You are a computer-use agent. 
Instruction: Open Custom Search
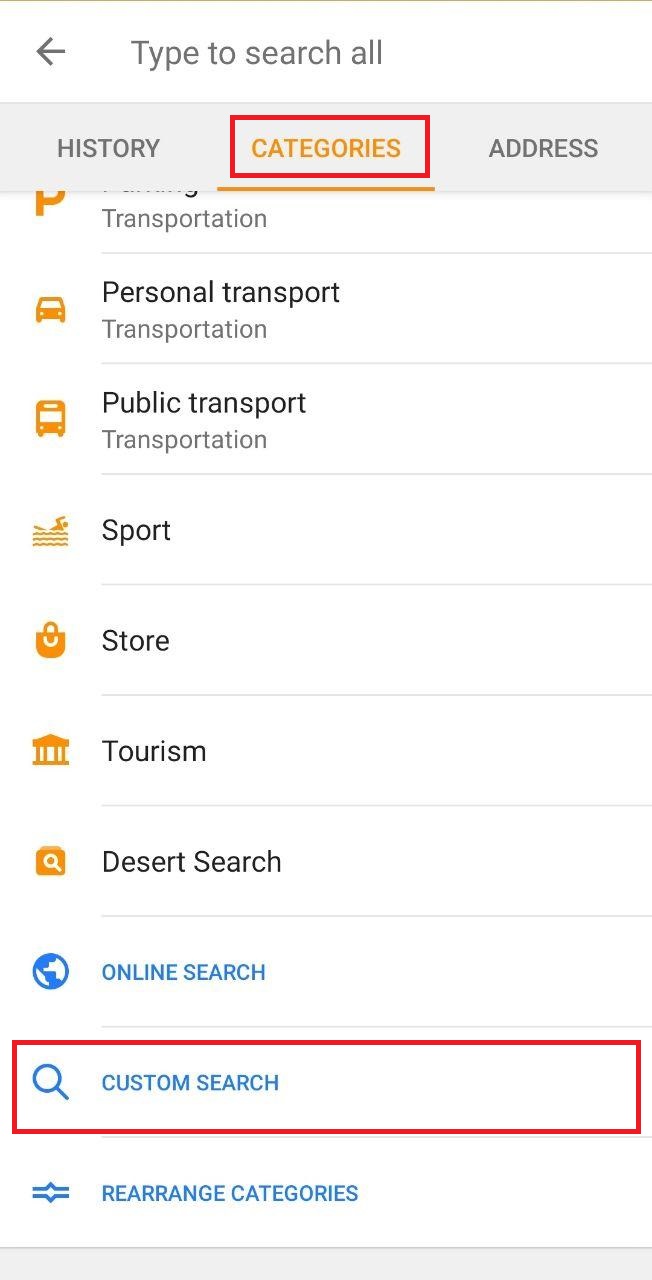[x=190, y=1083]
